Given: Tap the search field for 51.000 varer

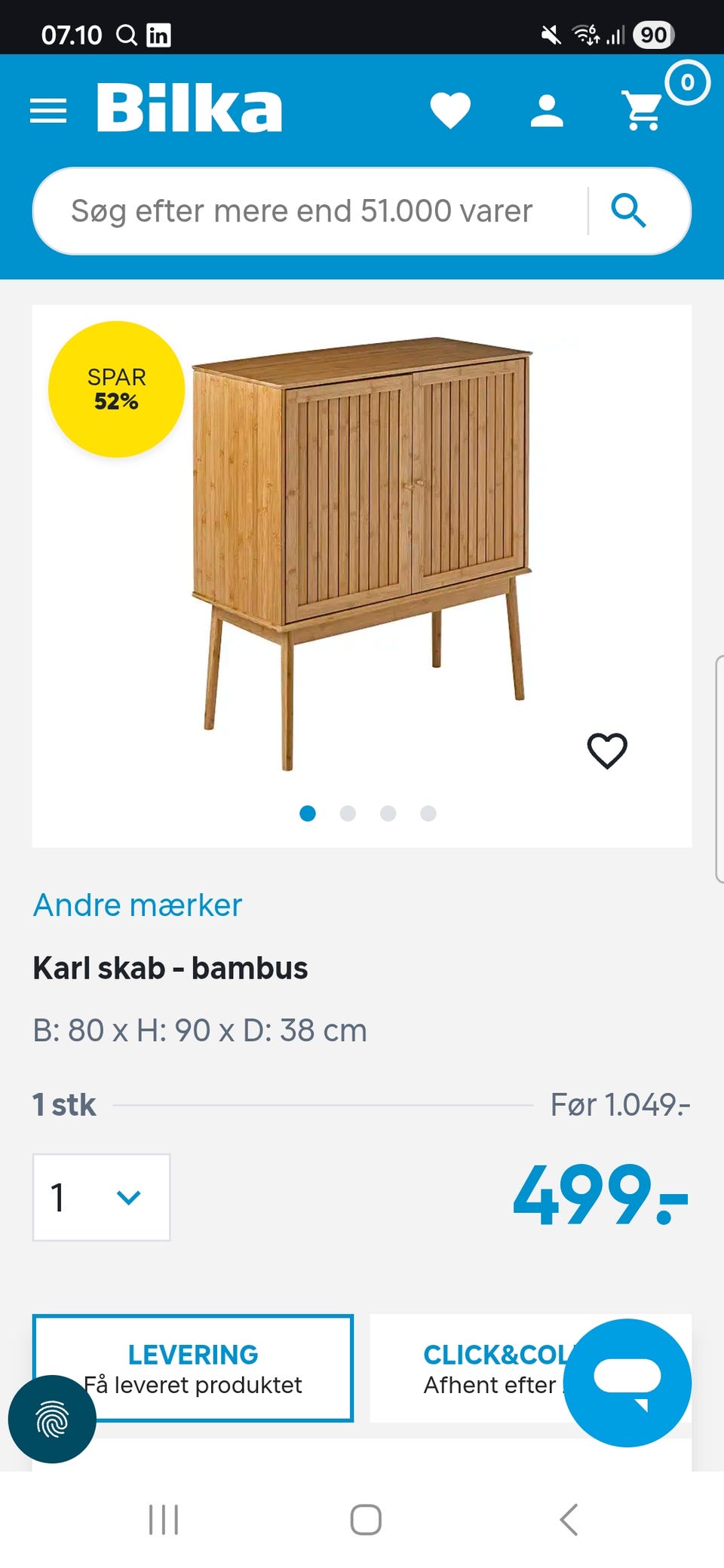Looking at the screenshot, I should click(302, 211).
